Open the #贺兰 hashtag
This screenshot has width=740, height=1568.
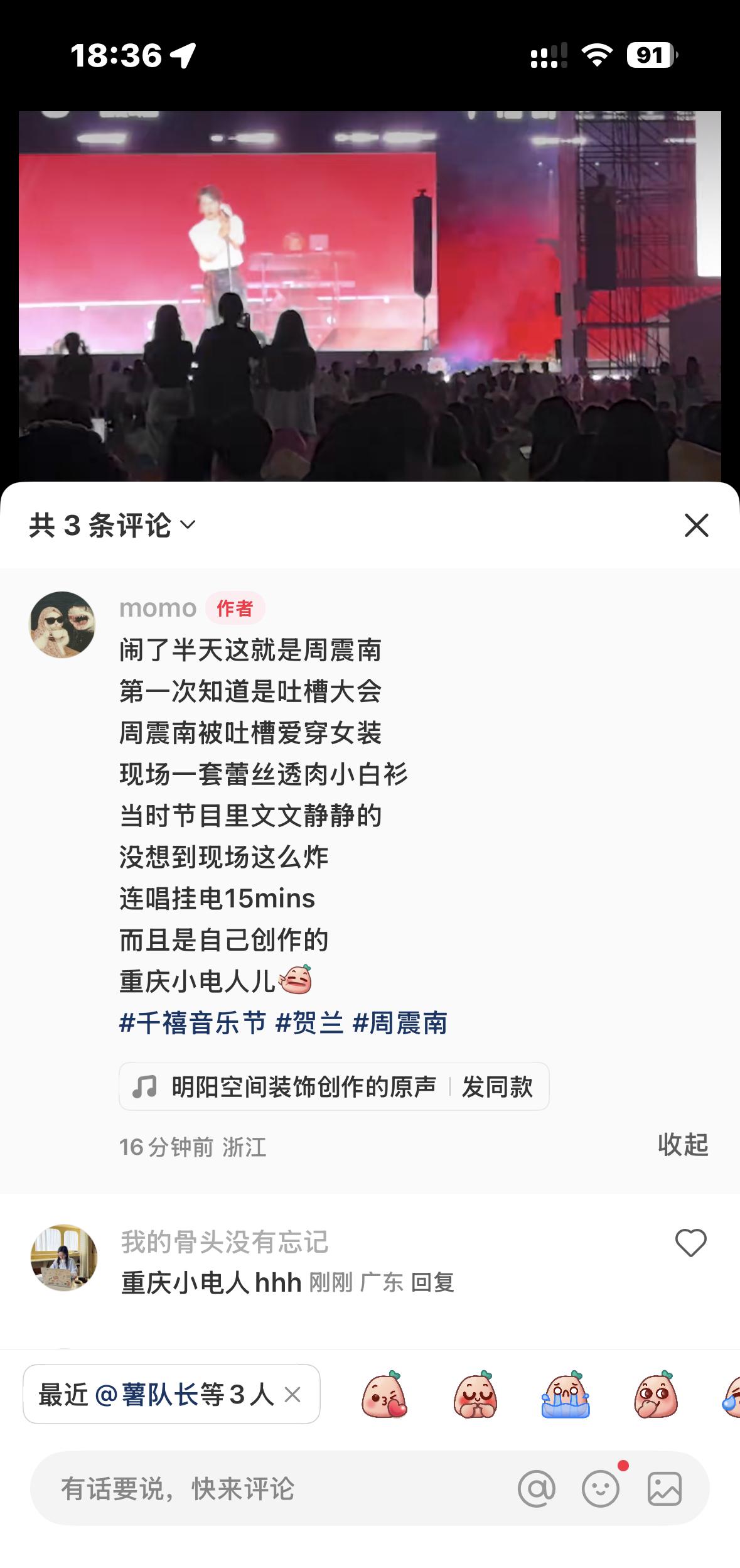coord(310,1023)
